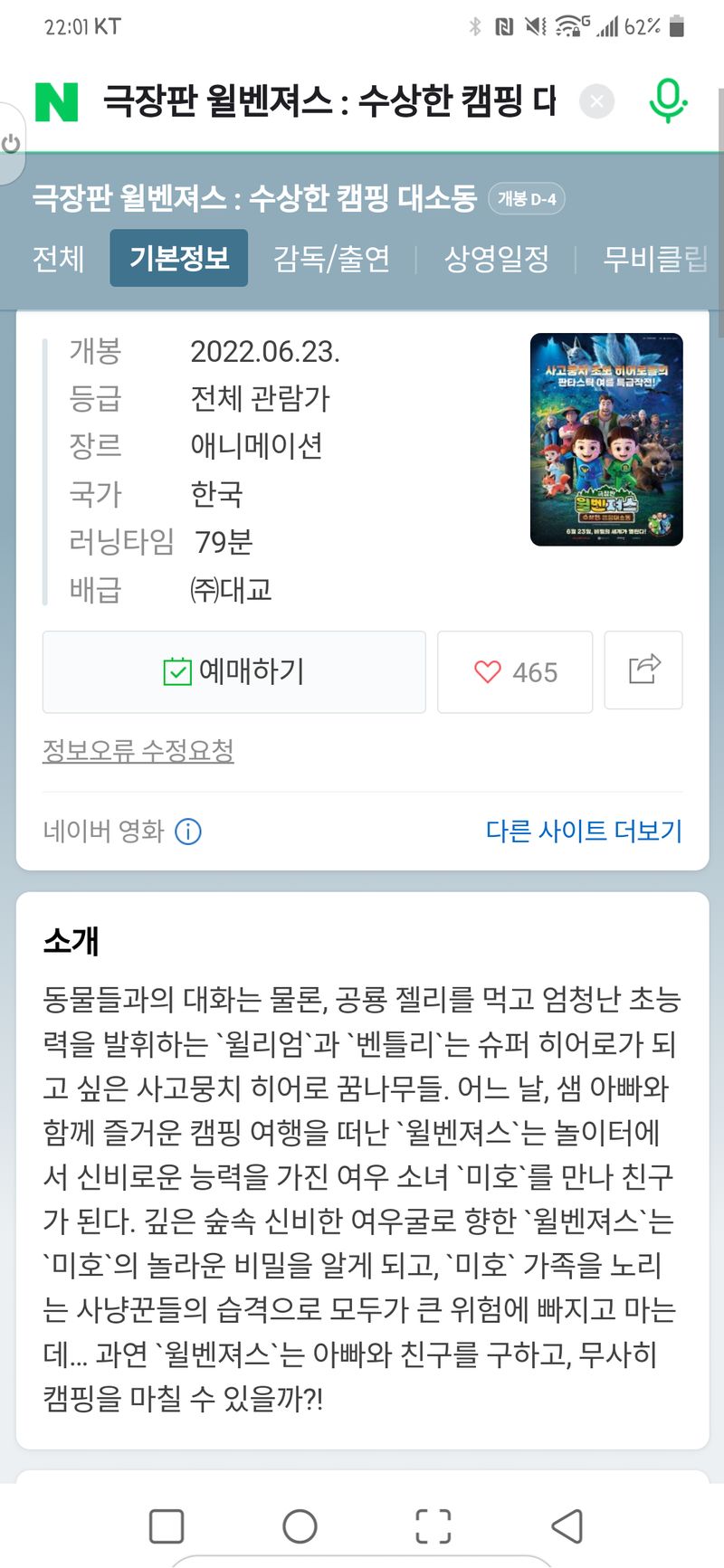Open the 감독/출연 tab
This screenshot has height=1568, width=724.
[x=332, y=259]
